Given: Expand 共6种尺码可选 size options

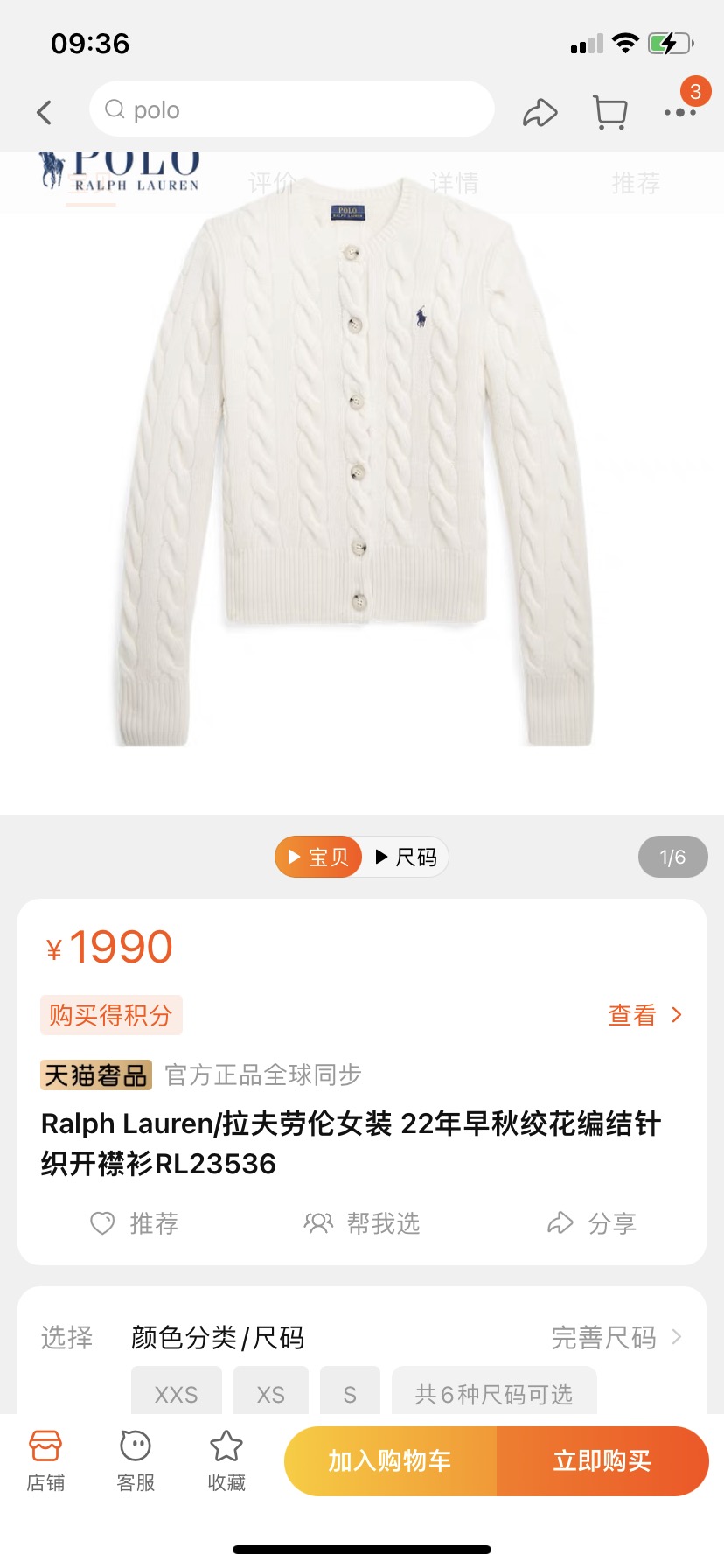Looking at the screenshot, I should 494,1393.
